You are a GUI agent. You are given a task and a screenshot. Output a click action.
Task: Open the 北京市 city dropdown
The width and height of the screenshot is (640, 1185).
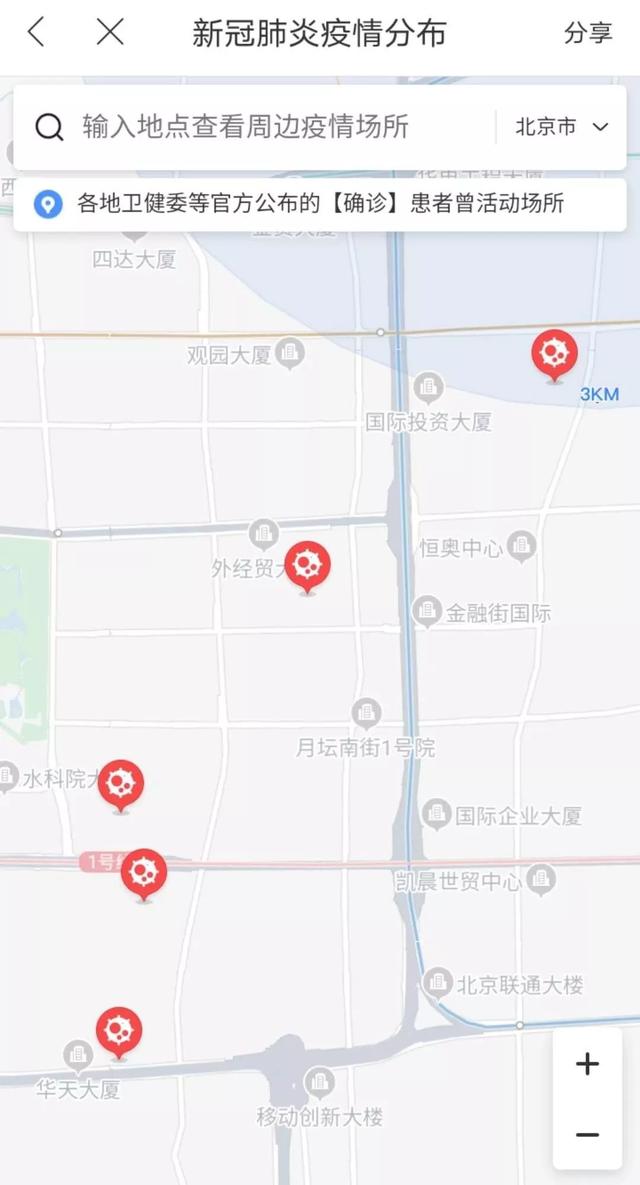562,127
